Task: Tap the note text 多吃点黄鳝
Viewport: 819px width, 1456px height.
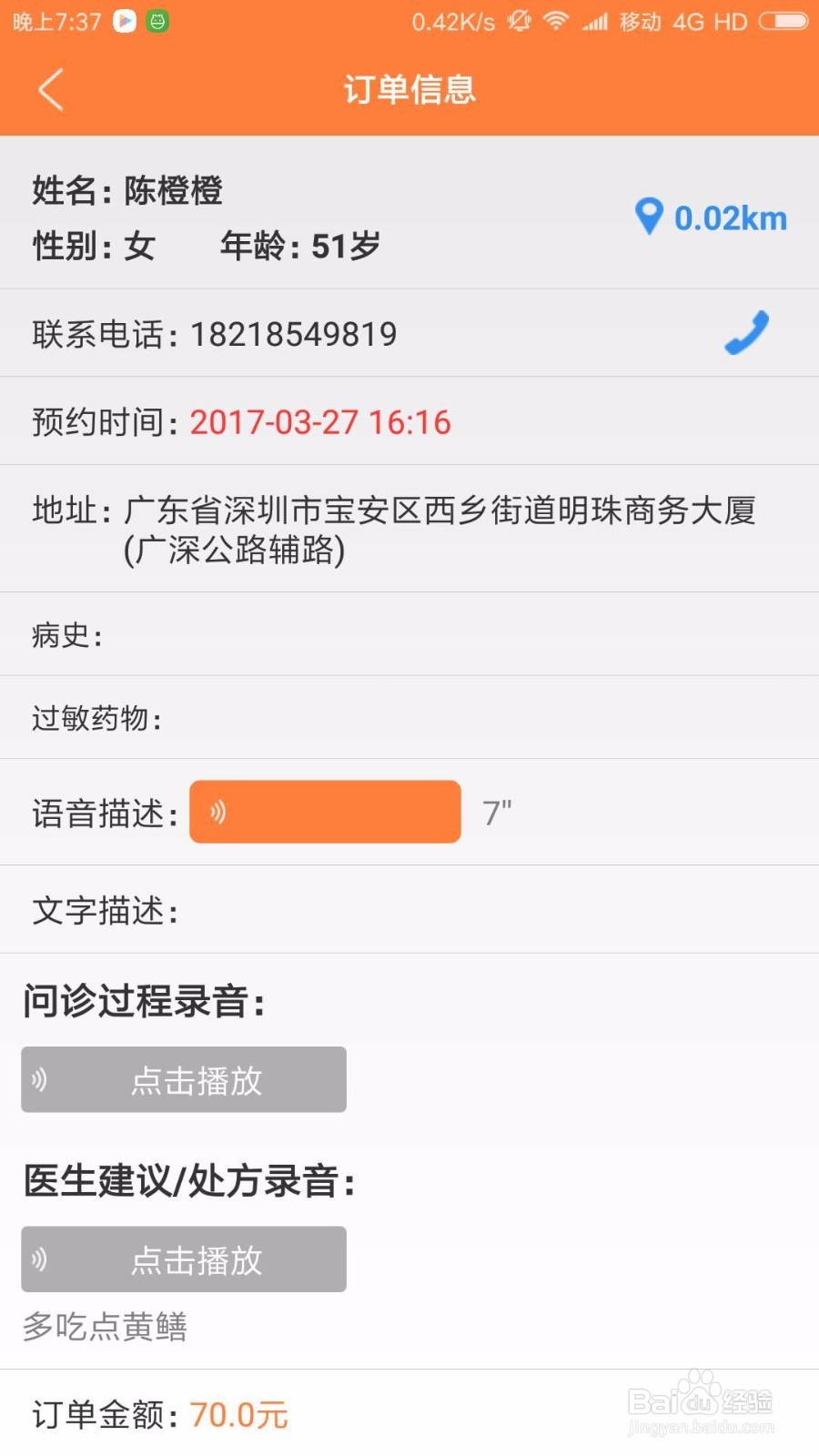Action: (106, 1328)
